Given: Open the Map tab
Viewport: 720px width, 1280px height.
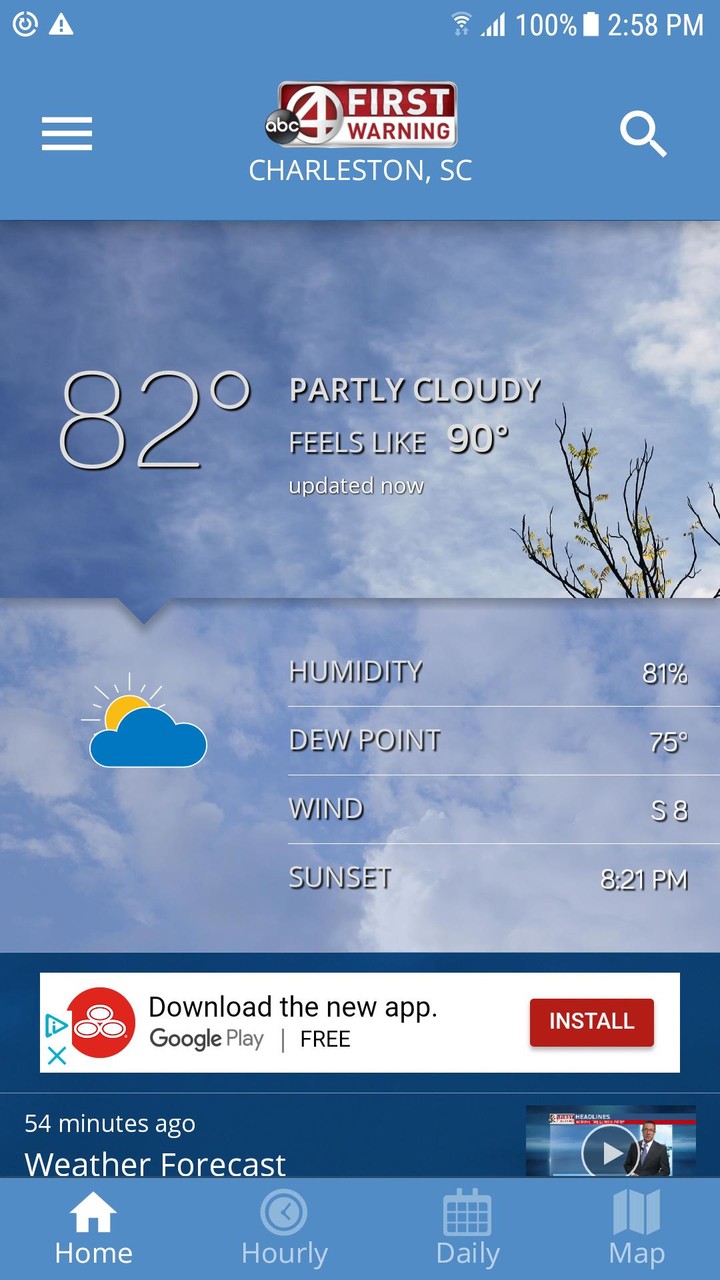Looking at the screenshot, I should (636, 1229).
